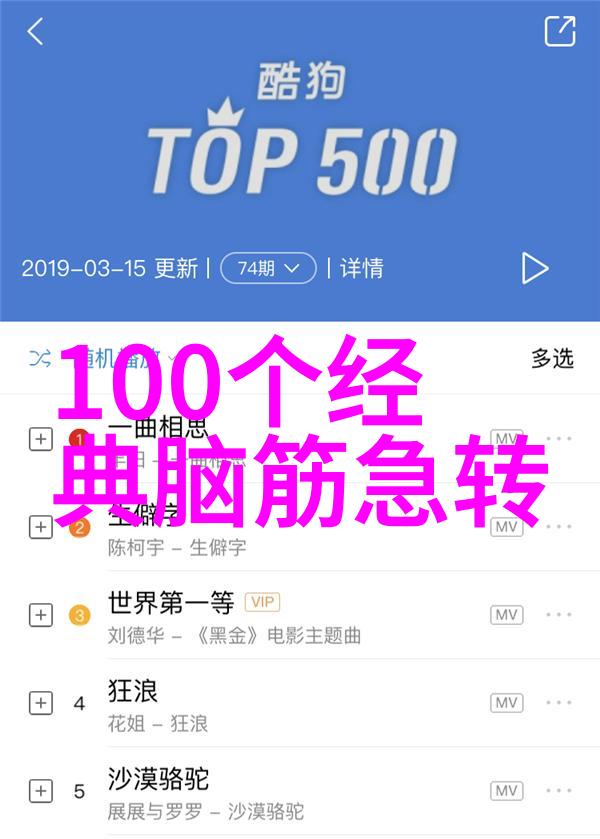Viewport: 600px width, 839px height.
Task: Share the TOP 500 chart
Action: [x=560, y=31]
